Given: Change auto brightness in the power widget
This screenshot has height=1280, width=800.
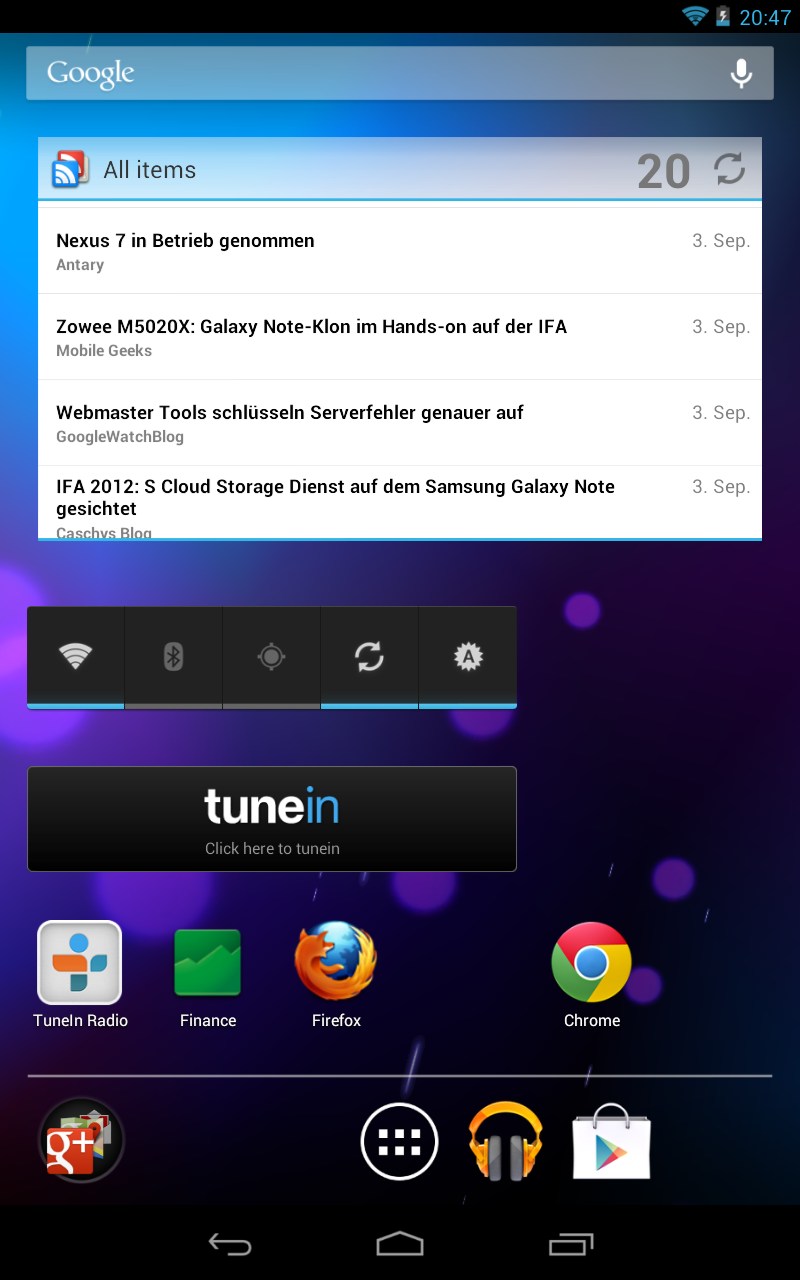Looking at the screenshot, I should click(468, 657).
